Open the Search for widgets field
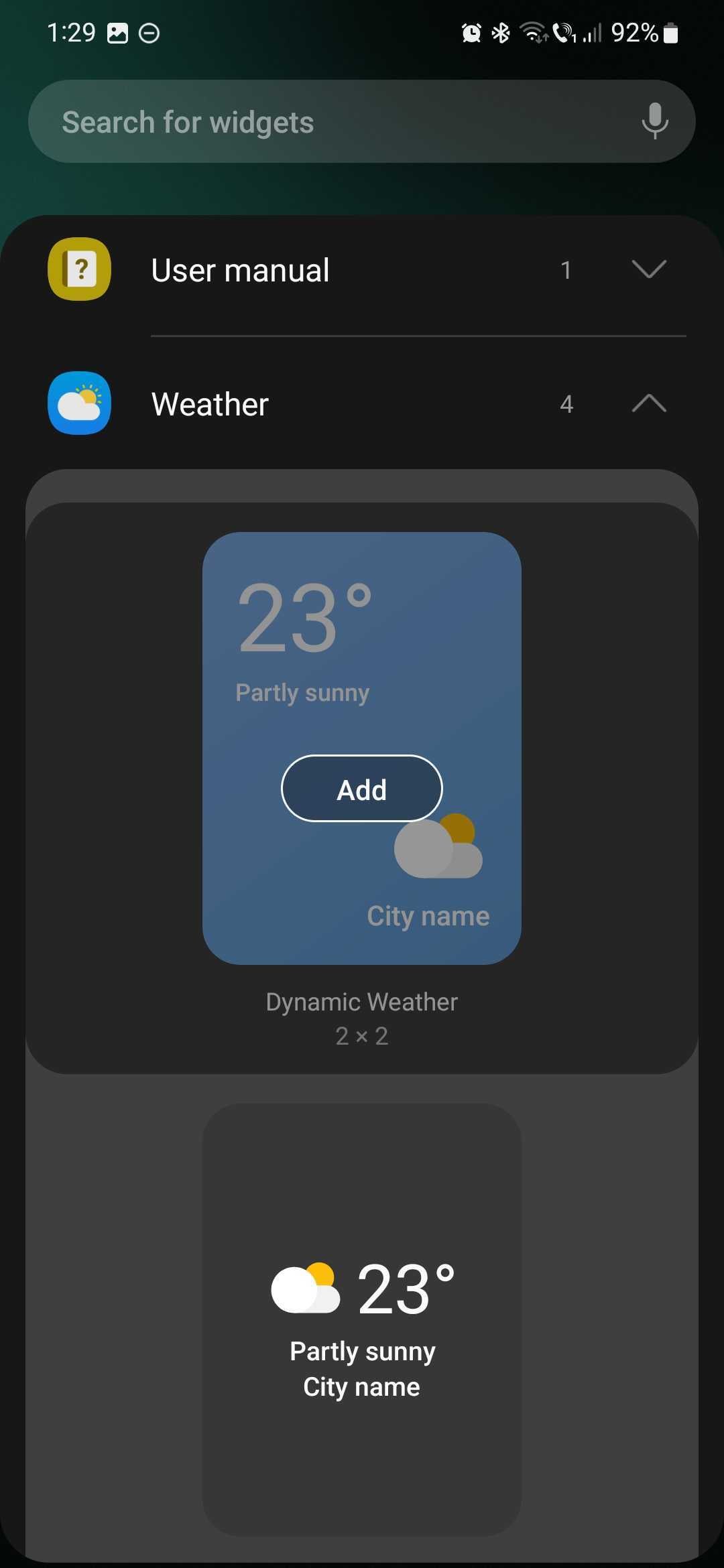Image resolution: width=724 pixels, height=1568 pixels. point(322,122)
